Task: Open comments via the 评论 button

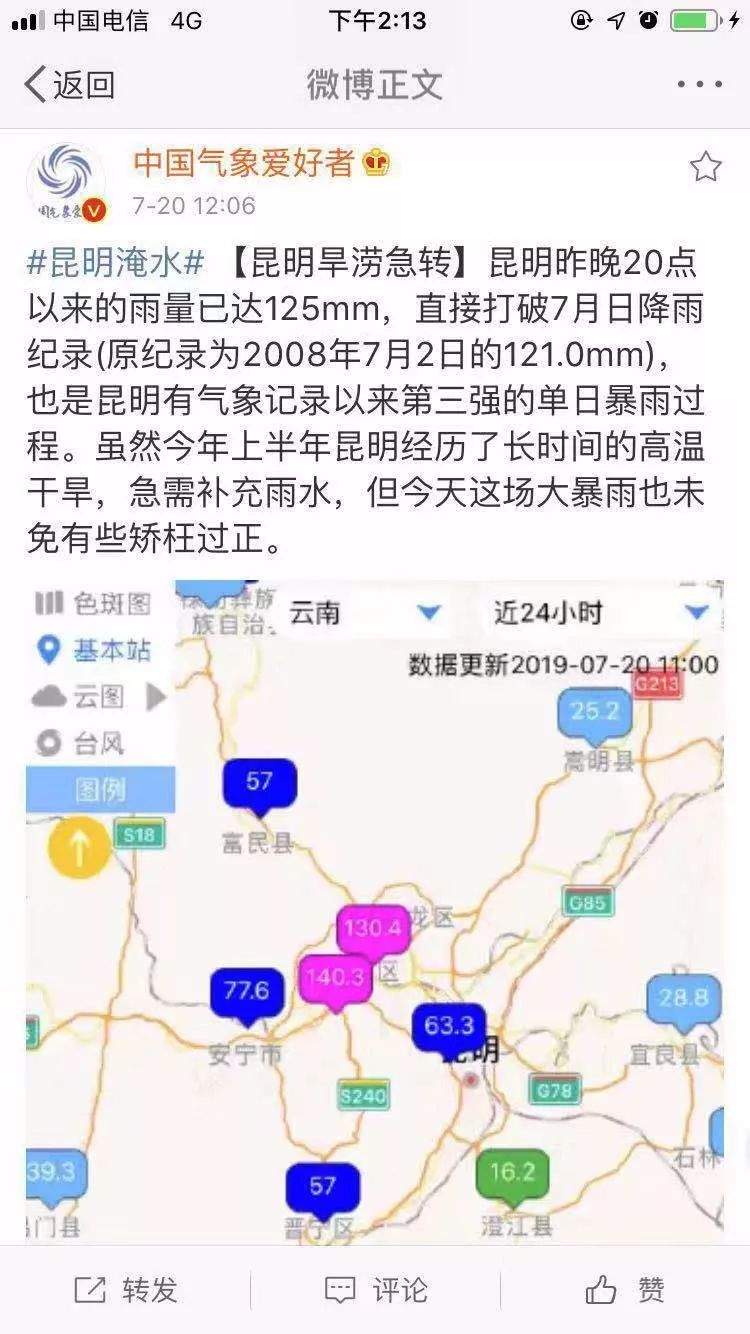Action: 376,1290
